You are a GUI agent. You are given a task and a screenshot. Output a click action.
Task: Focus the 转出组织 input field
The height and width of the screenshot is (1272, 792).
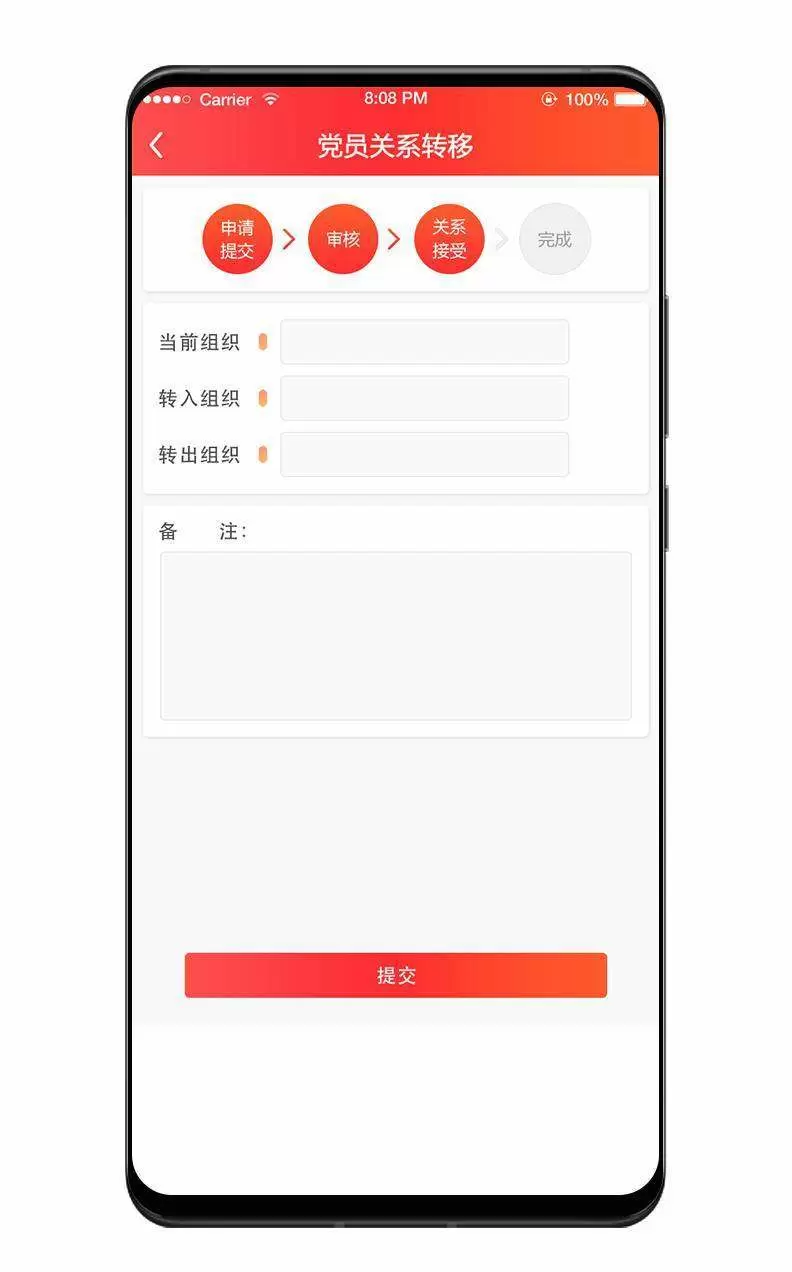pyautogui.click(x=424, y=454)
